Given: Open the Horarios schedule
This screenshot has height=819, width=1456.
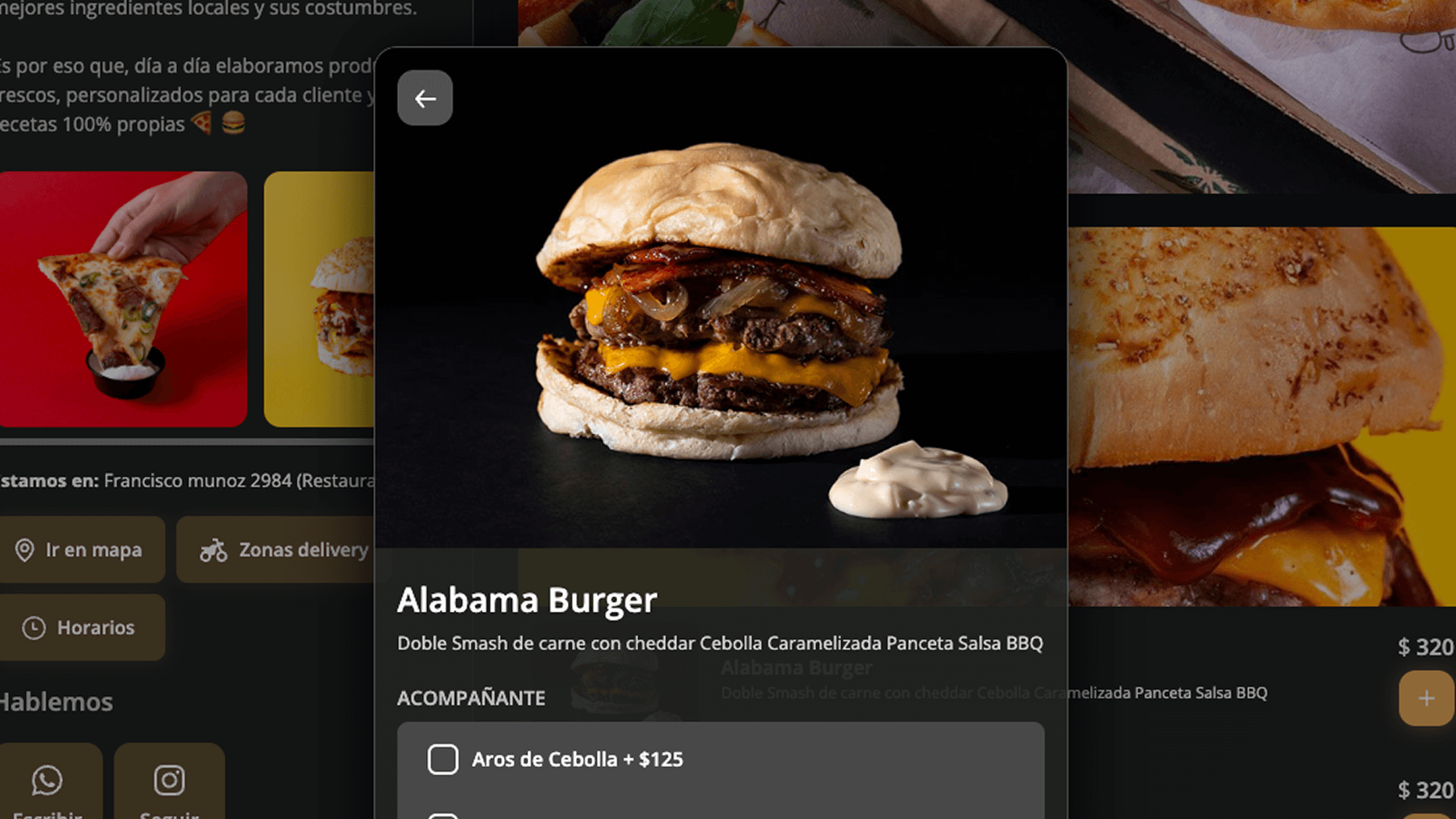Looking at the screenshot, I should pos(81,627).
